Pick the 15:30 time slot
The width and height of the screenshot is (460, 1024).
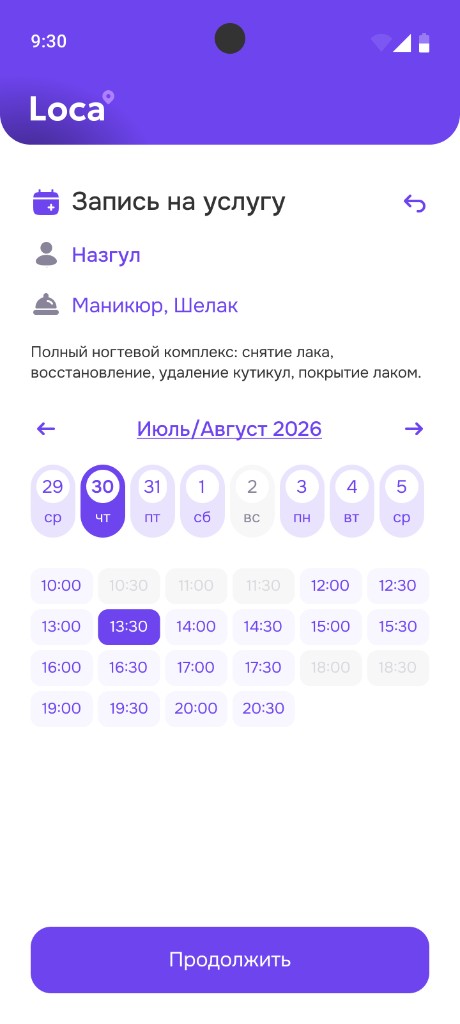click(x=398, y=627)
